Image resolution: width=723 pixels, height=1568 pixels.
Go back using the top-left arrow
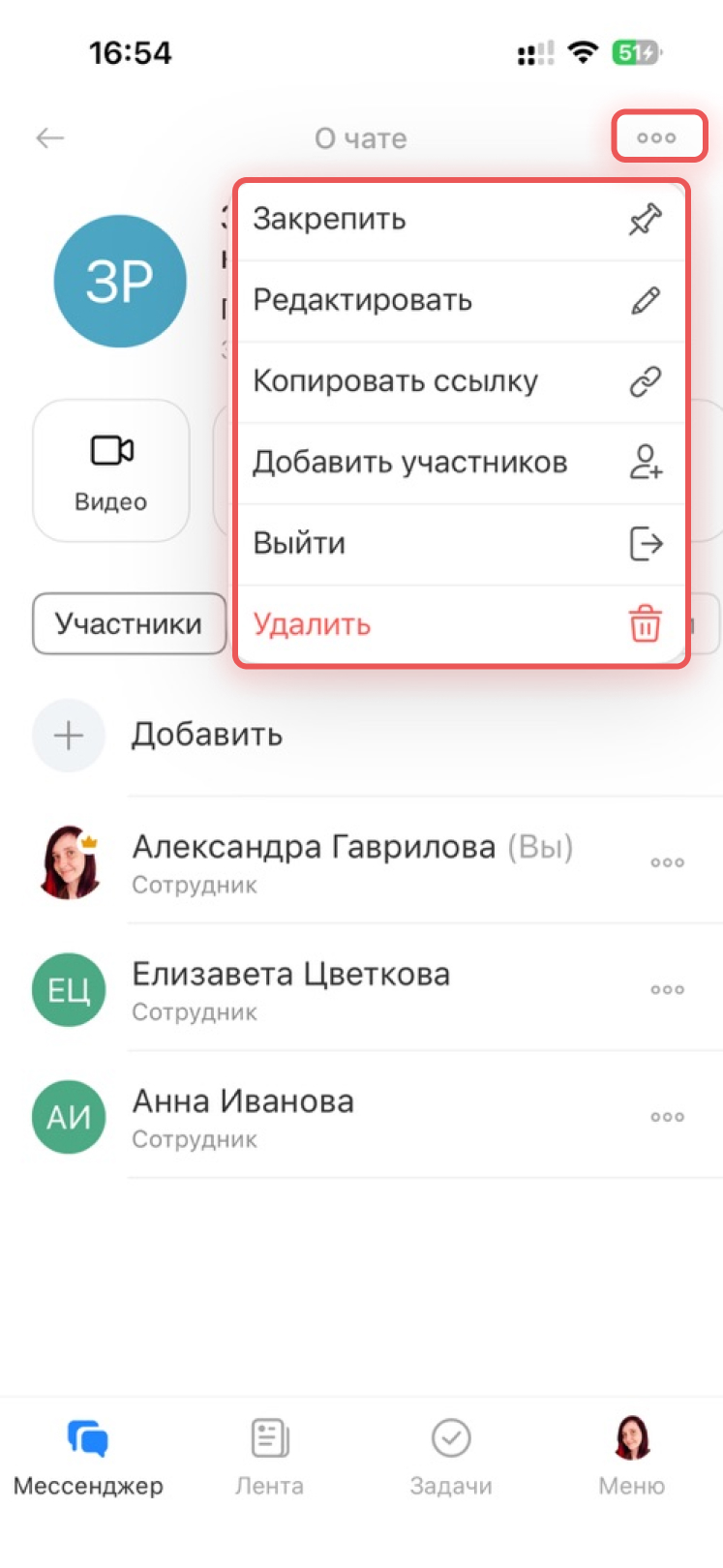pyautogui.click(x=49, y=138)
